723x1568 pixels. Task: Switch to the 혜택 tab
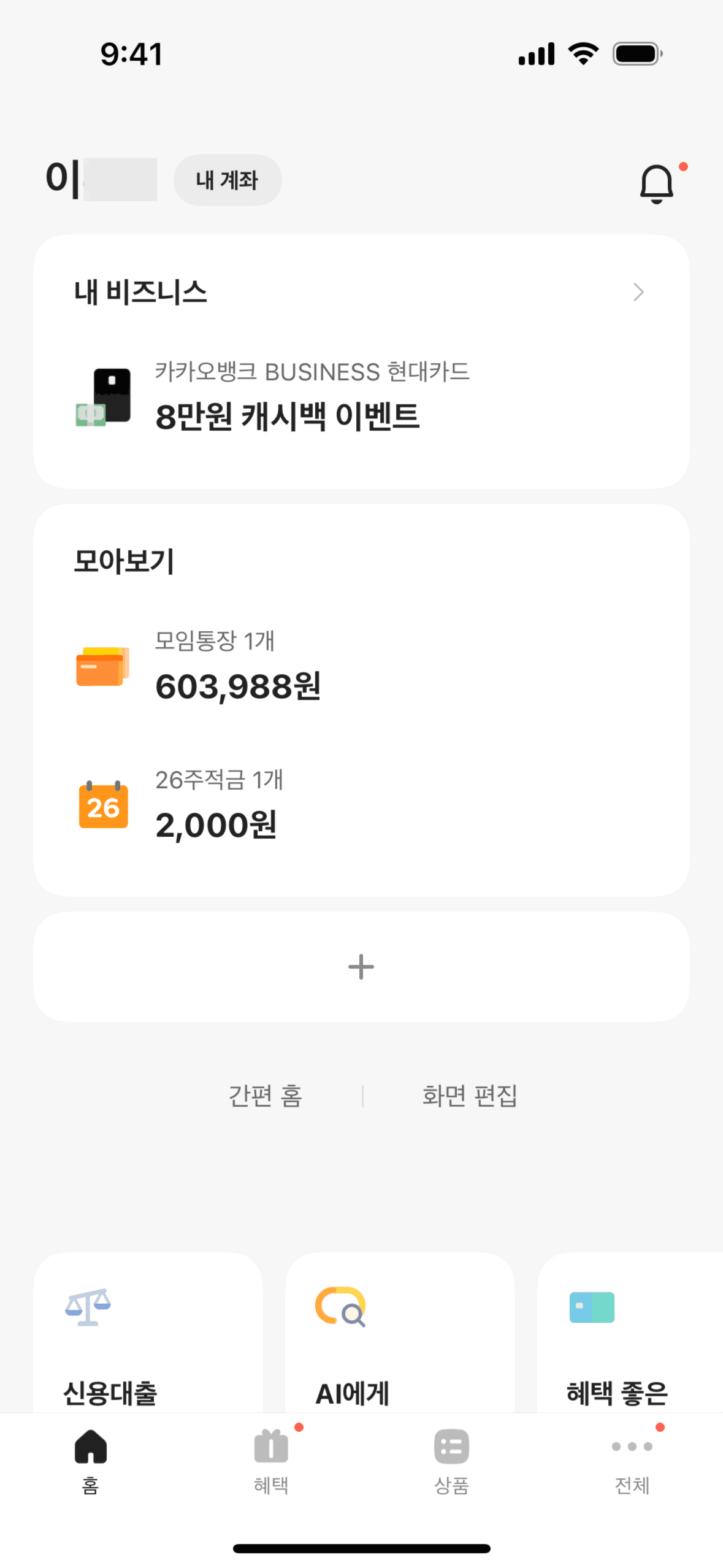pos(271,1460)
